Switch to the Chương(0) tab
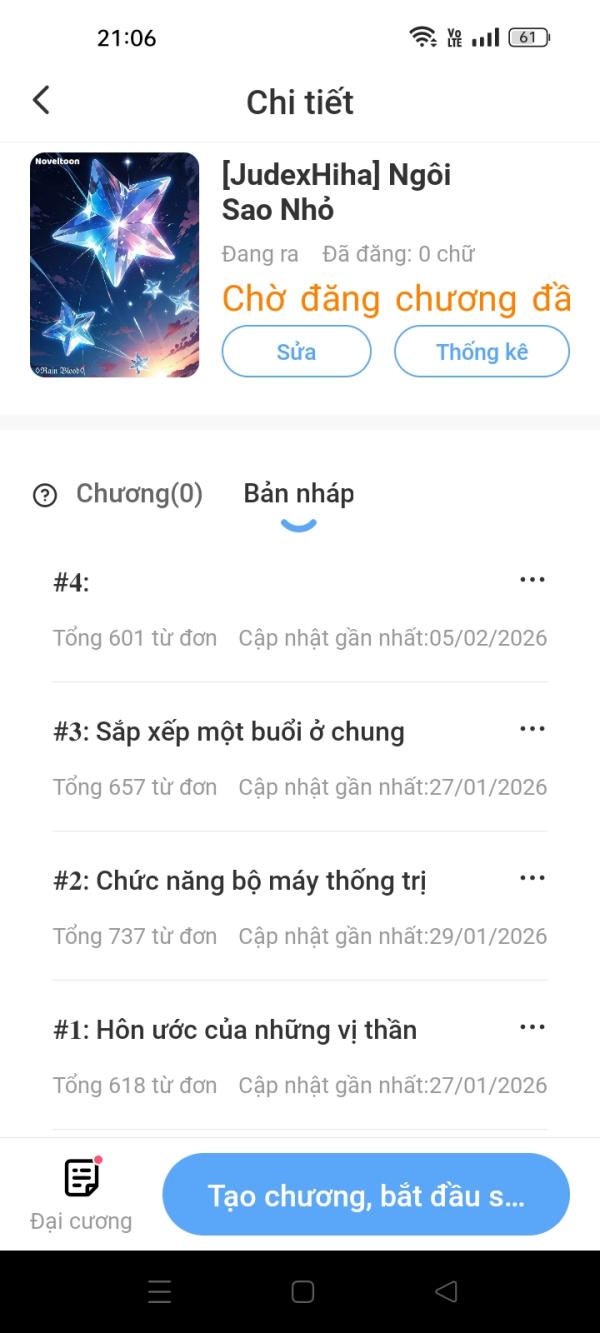Viewport: 600px width, 1333px height. click(x=139, y=494)
